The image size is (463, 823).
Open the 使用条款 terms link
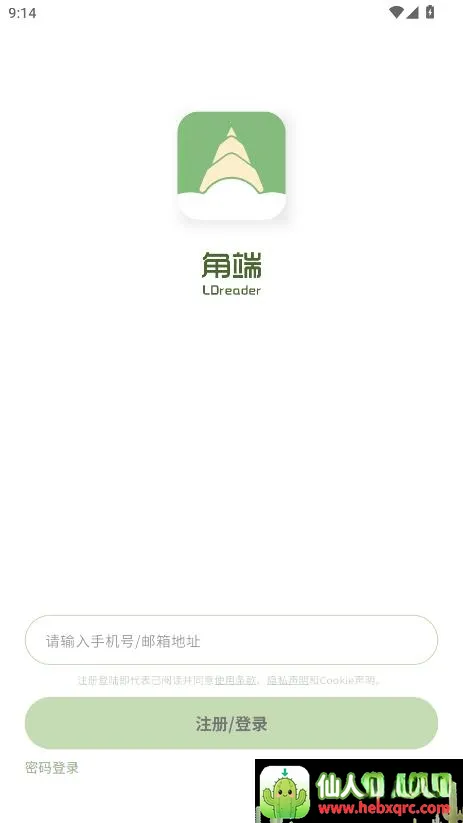coord(235,680)
